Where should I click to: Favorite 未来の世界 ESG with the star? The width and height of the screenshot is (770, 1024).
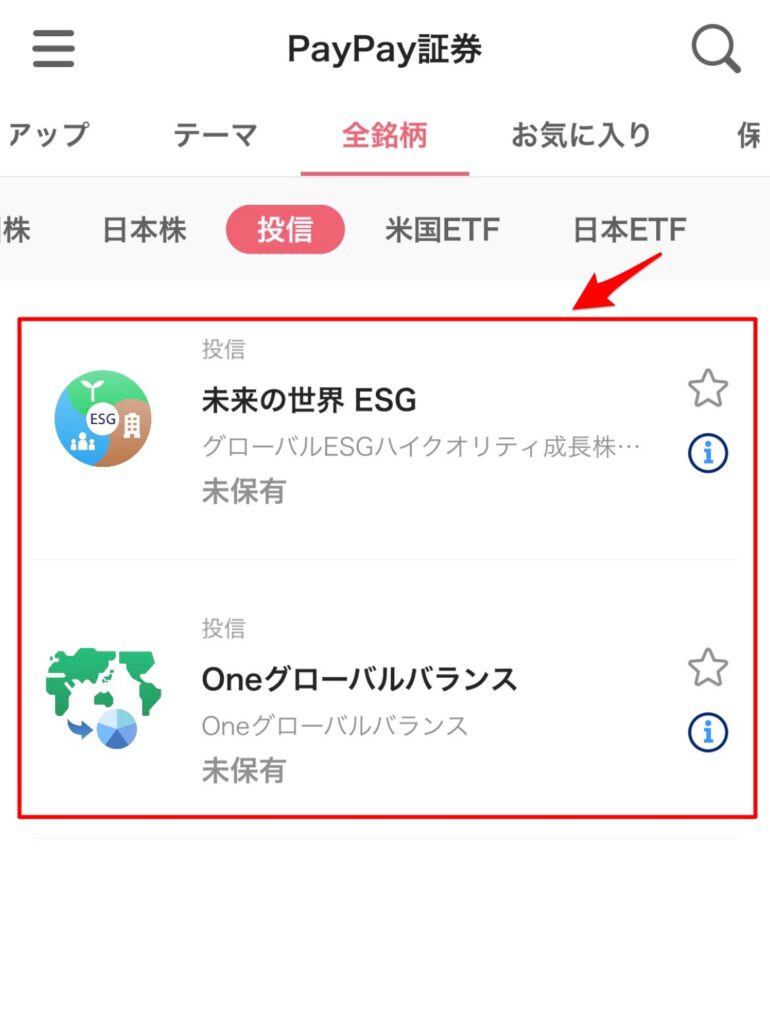707,388
